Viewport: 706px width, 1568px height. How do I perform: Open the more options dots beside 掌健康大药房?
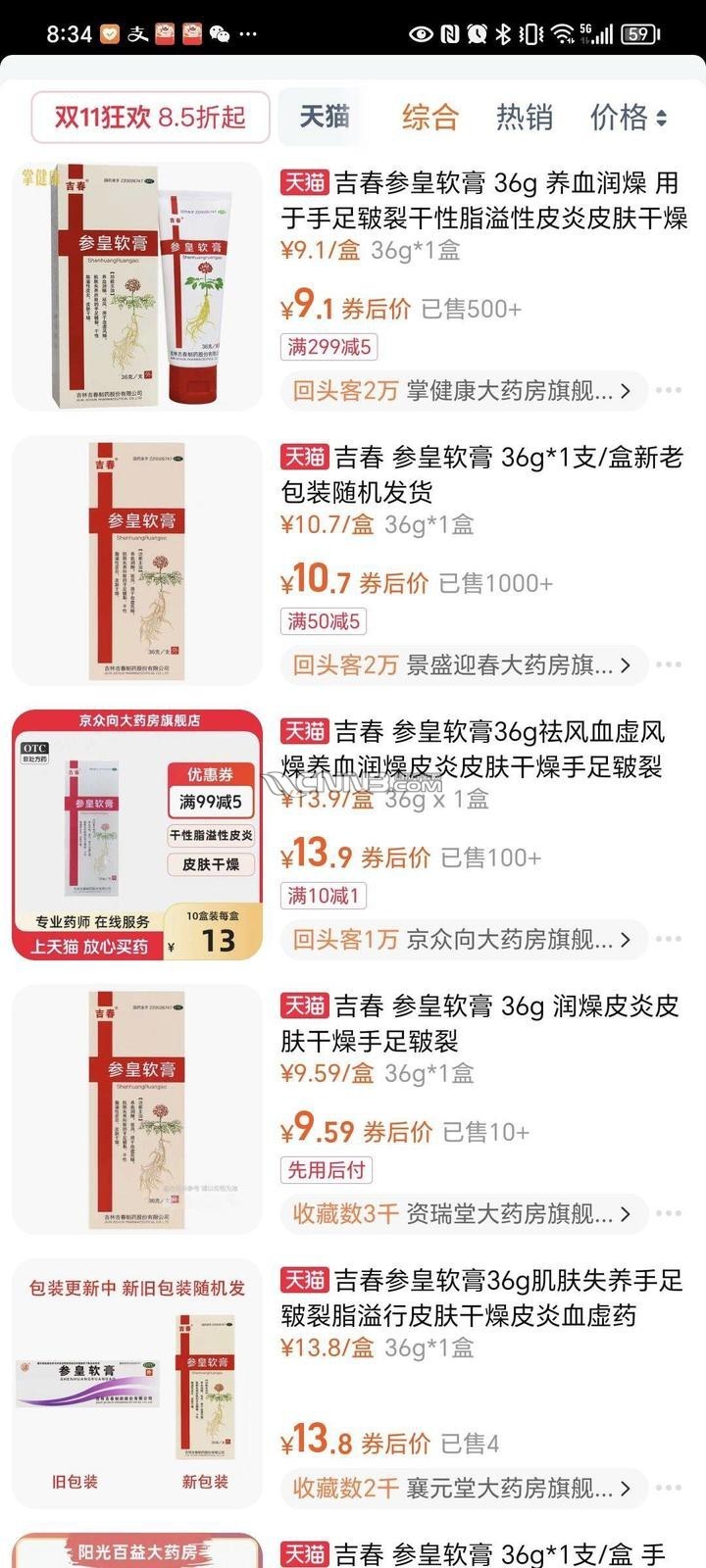669,391
